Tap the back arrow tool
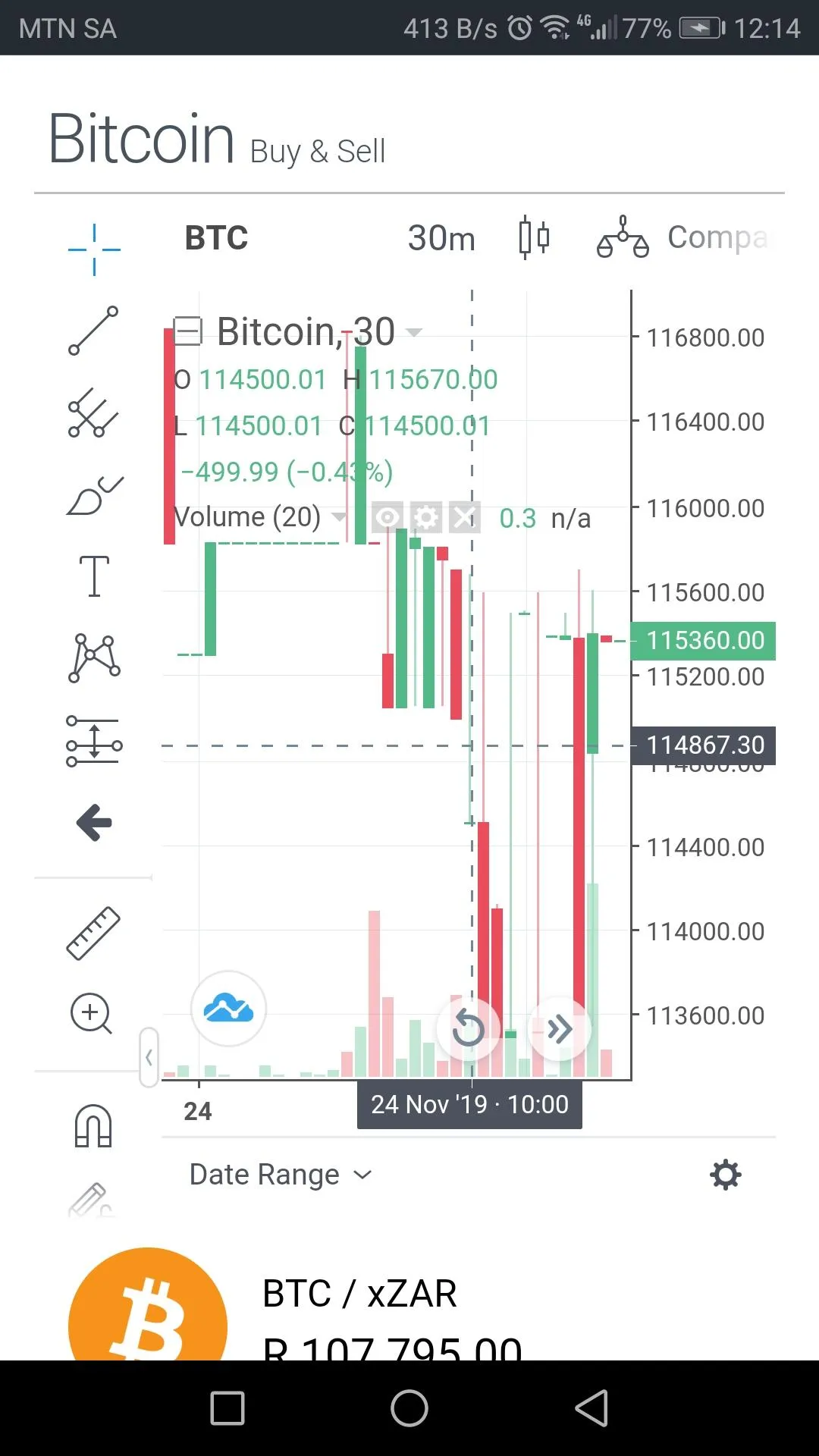 [x=94, y=823]
